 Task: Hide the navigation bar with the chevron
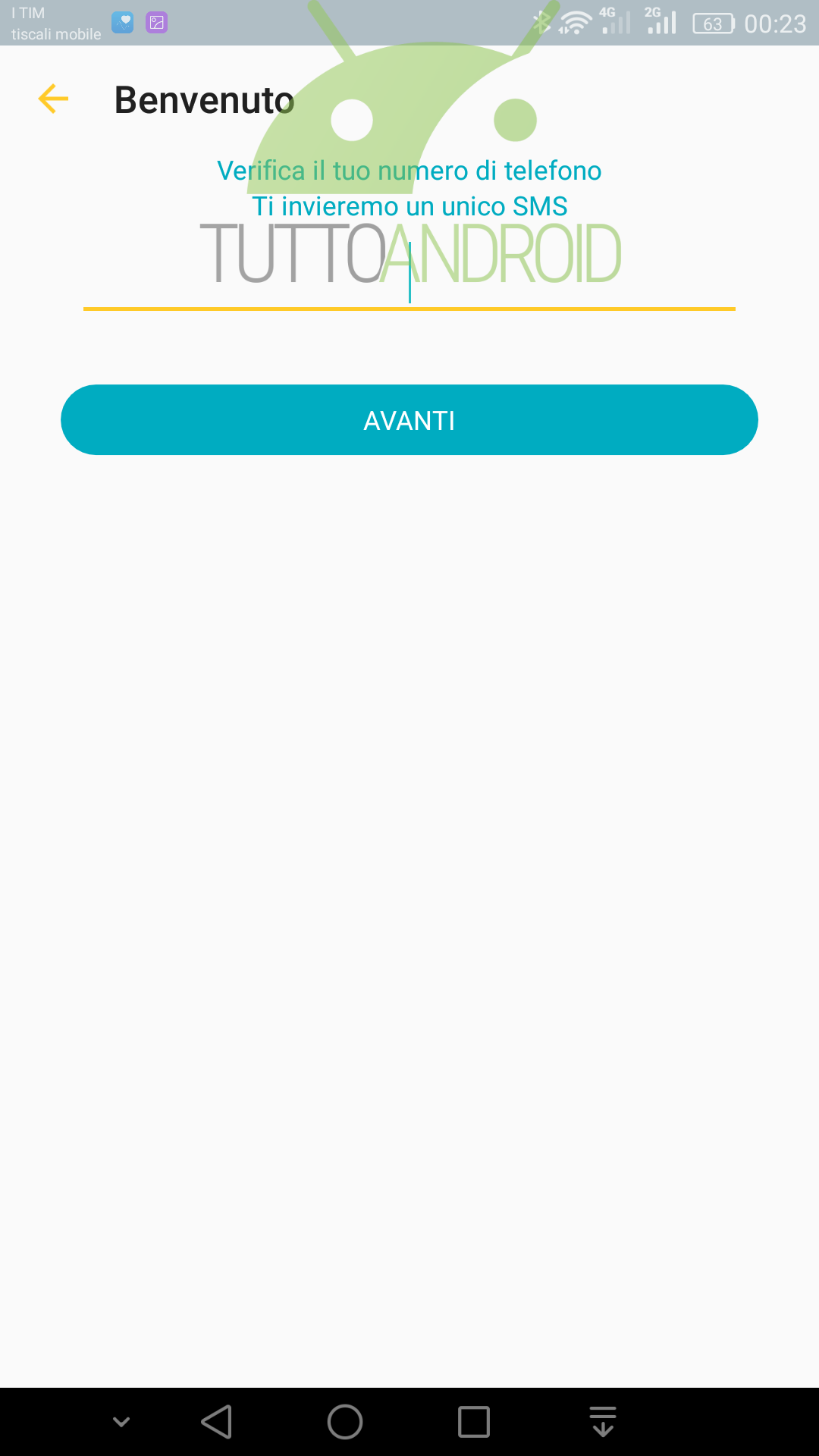pyautogui.click(x=121, y=1422)
